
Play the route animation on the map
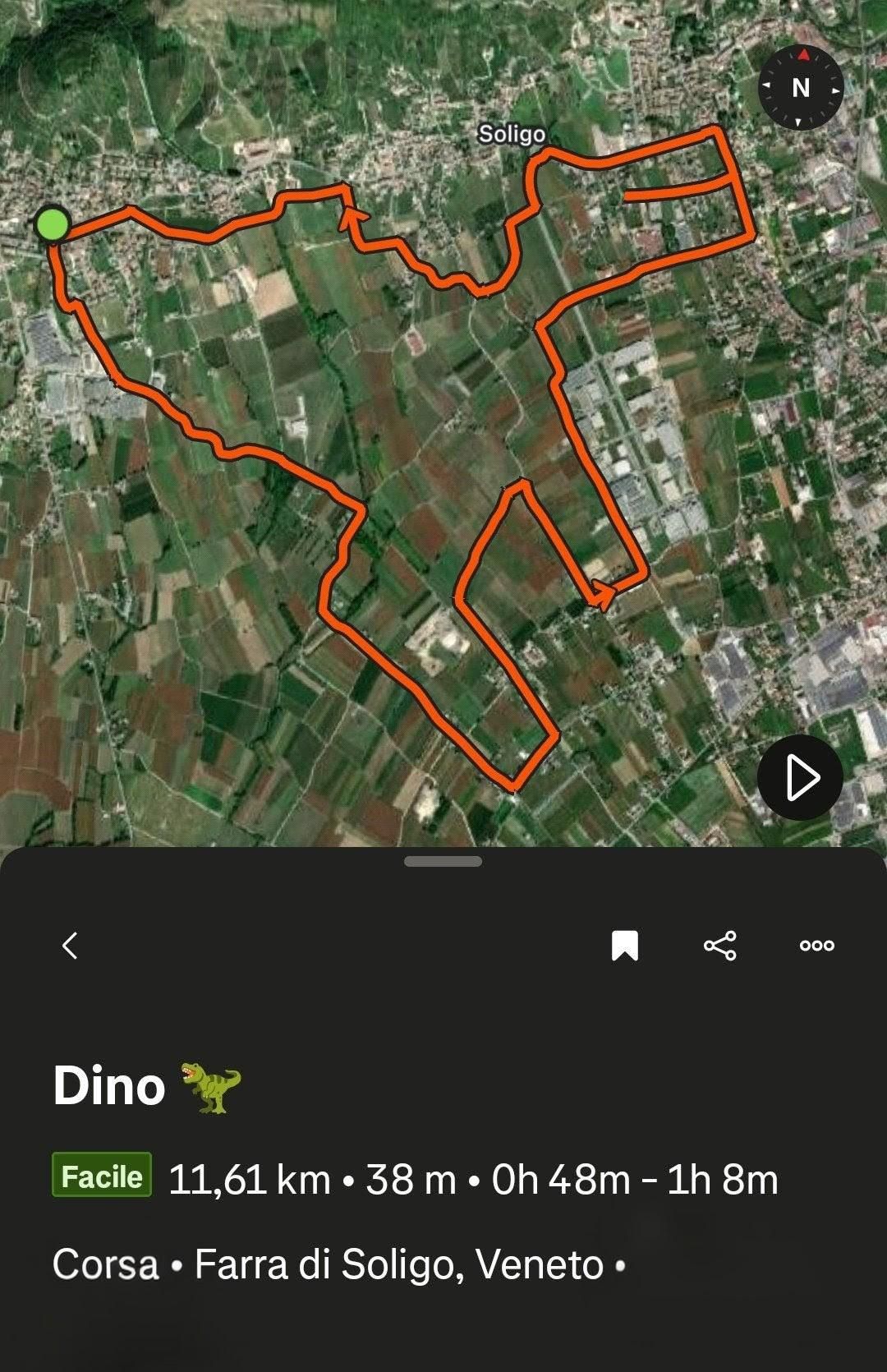coord(800,777)
